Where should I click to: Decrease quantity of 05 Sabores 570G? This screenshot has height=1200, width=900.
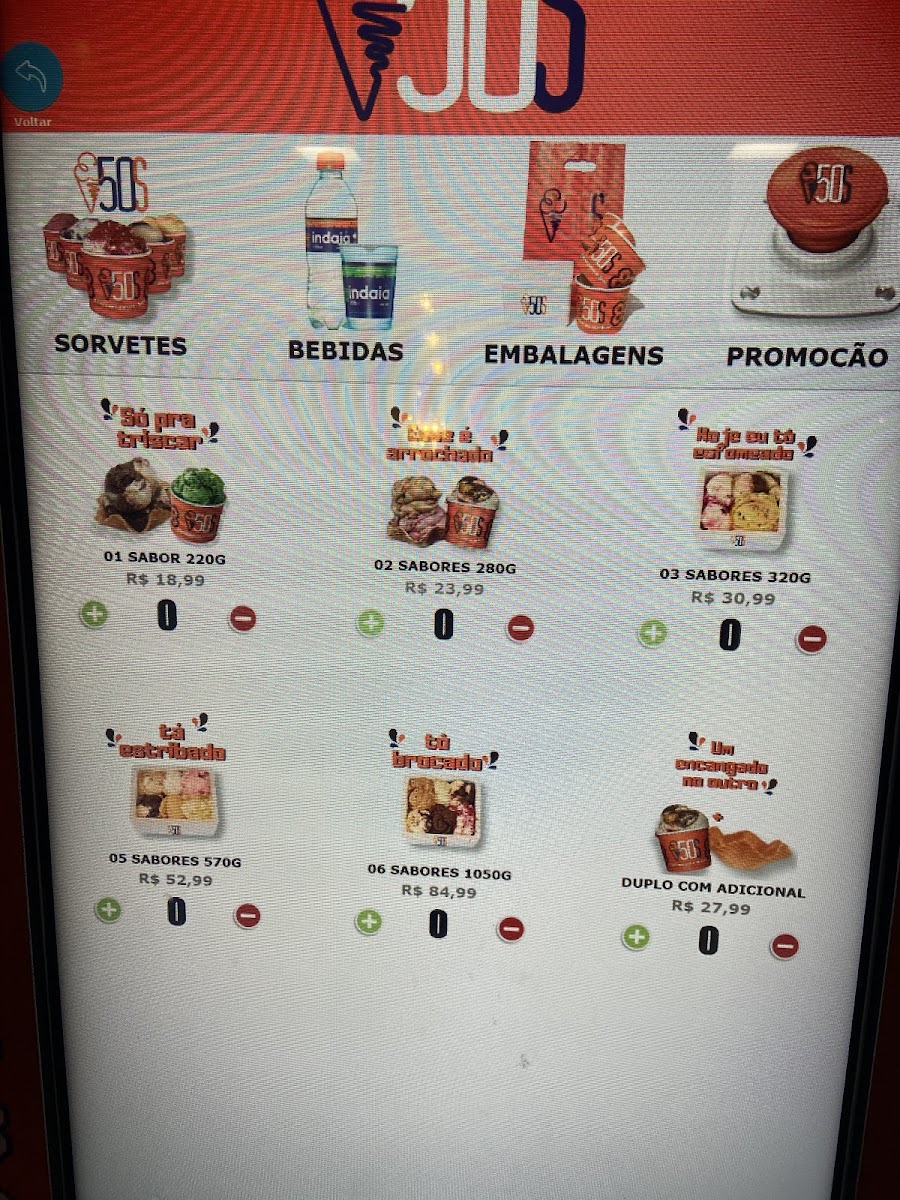(247, 915)
